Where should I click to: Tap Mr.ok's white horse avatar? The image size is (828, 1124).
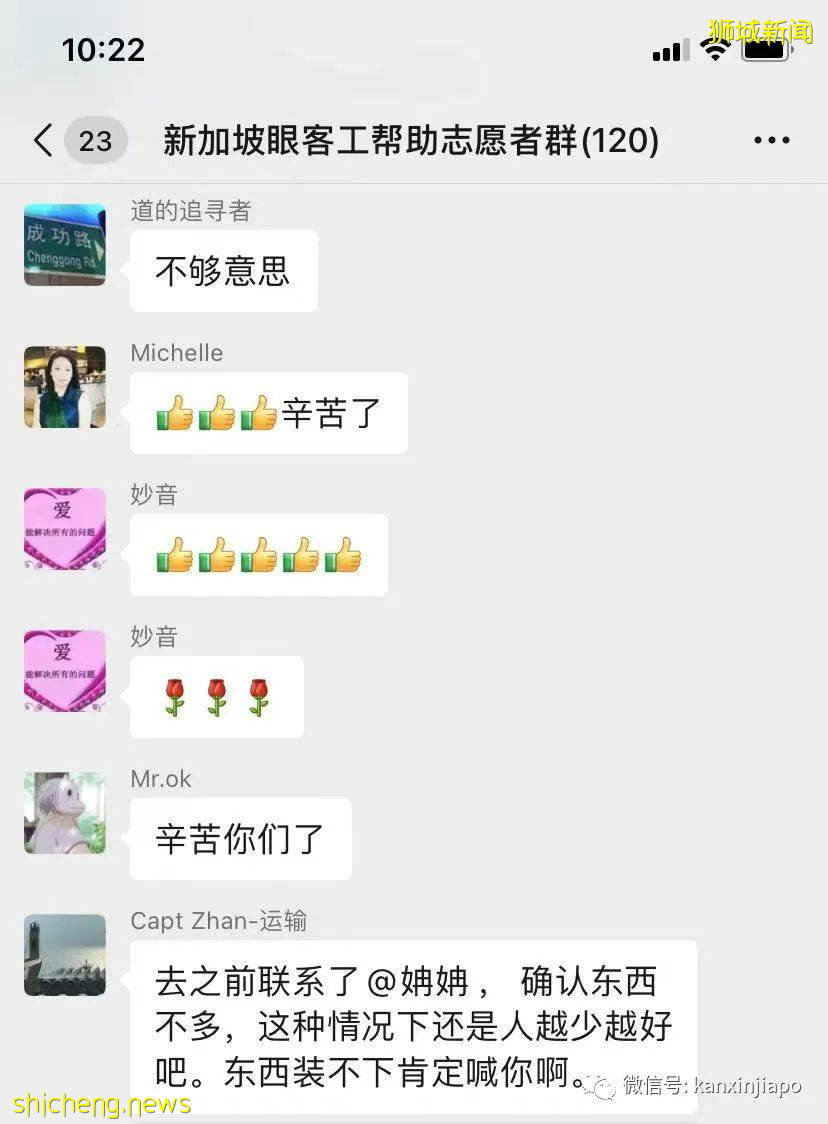point(64,812)
